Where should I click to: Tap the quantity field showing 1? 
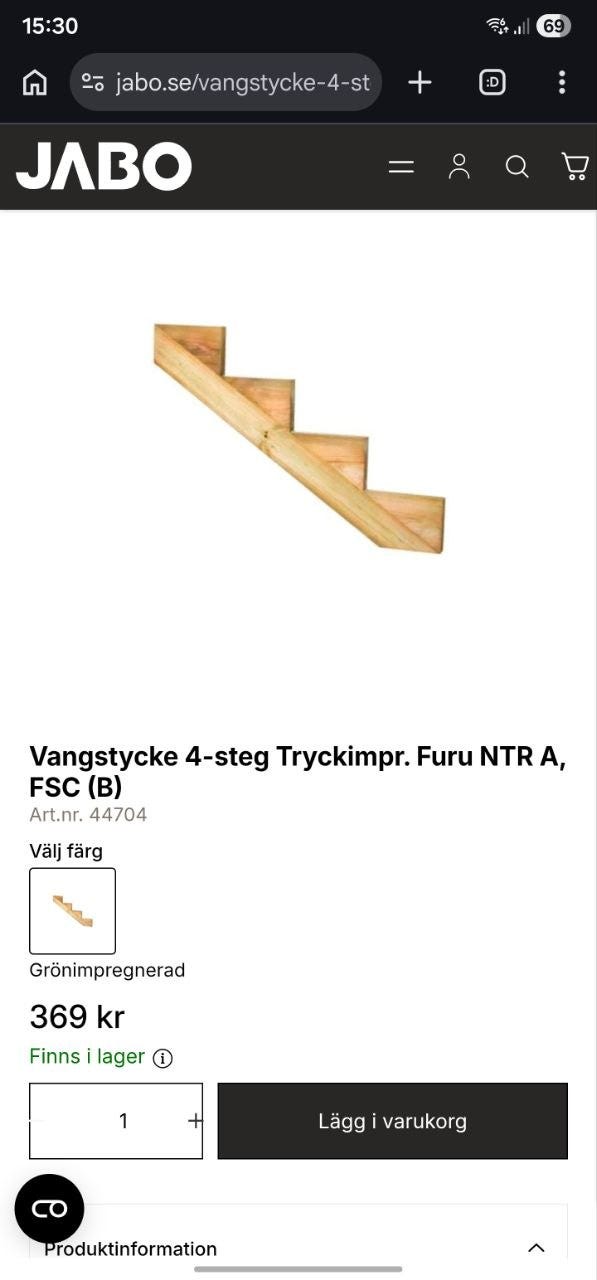[x=124, y=1121]
